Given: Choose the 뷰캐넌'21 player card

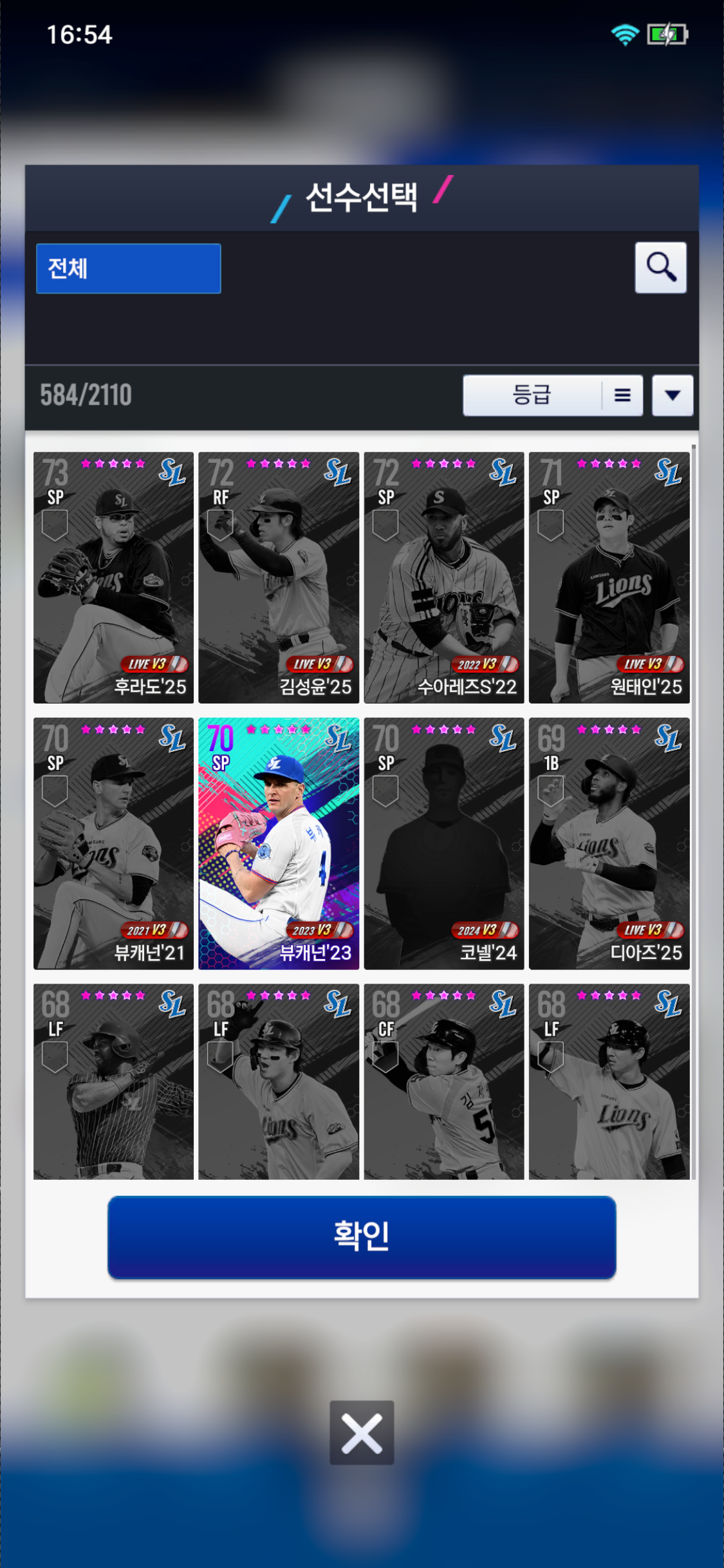Looking at the screenshot, I should 113,843.
